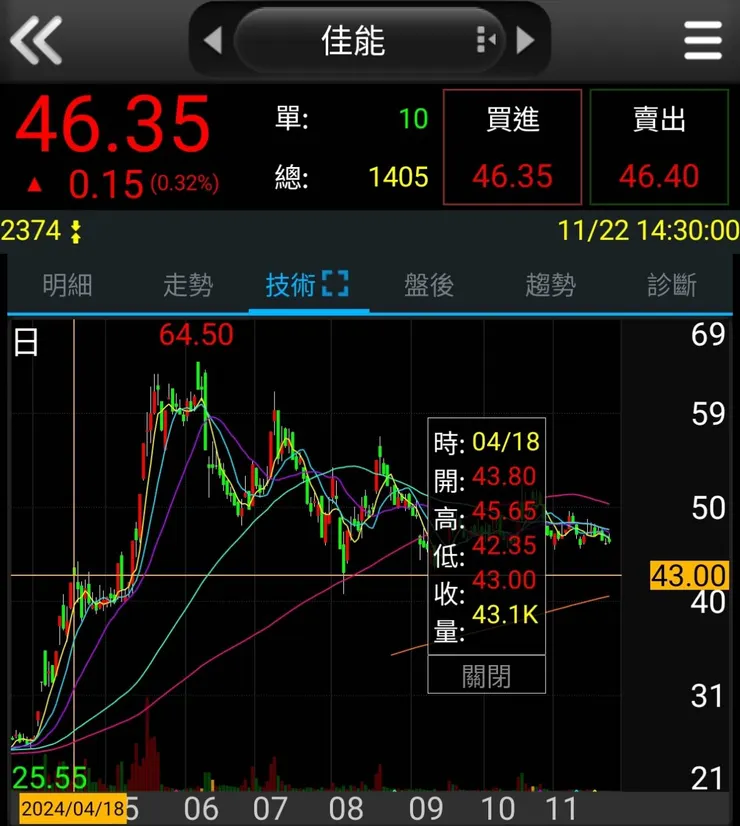Go back using the double-chevron icon
Viewport: 740px width, 826px height.
[37, 40]
